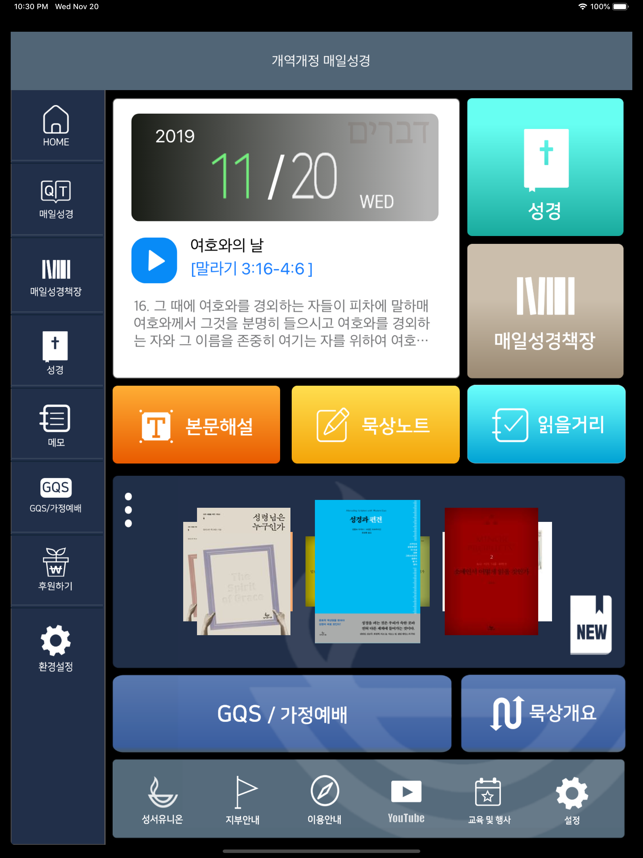Select 매일성경 QT in sidebar

(x=56, y=199)
